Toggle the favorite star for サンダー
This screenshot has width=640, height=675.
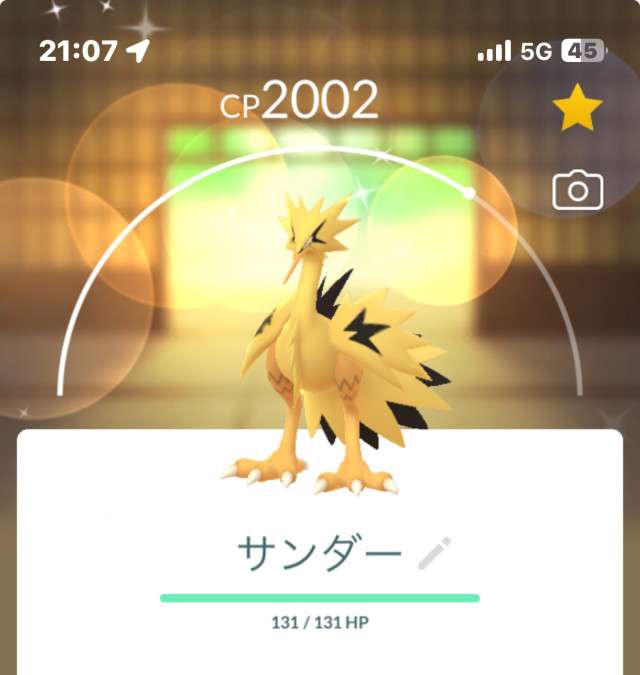click(577, 108)
